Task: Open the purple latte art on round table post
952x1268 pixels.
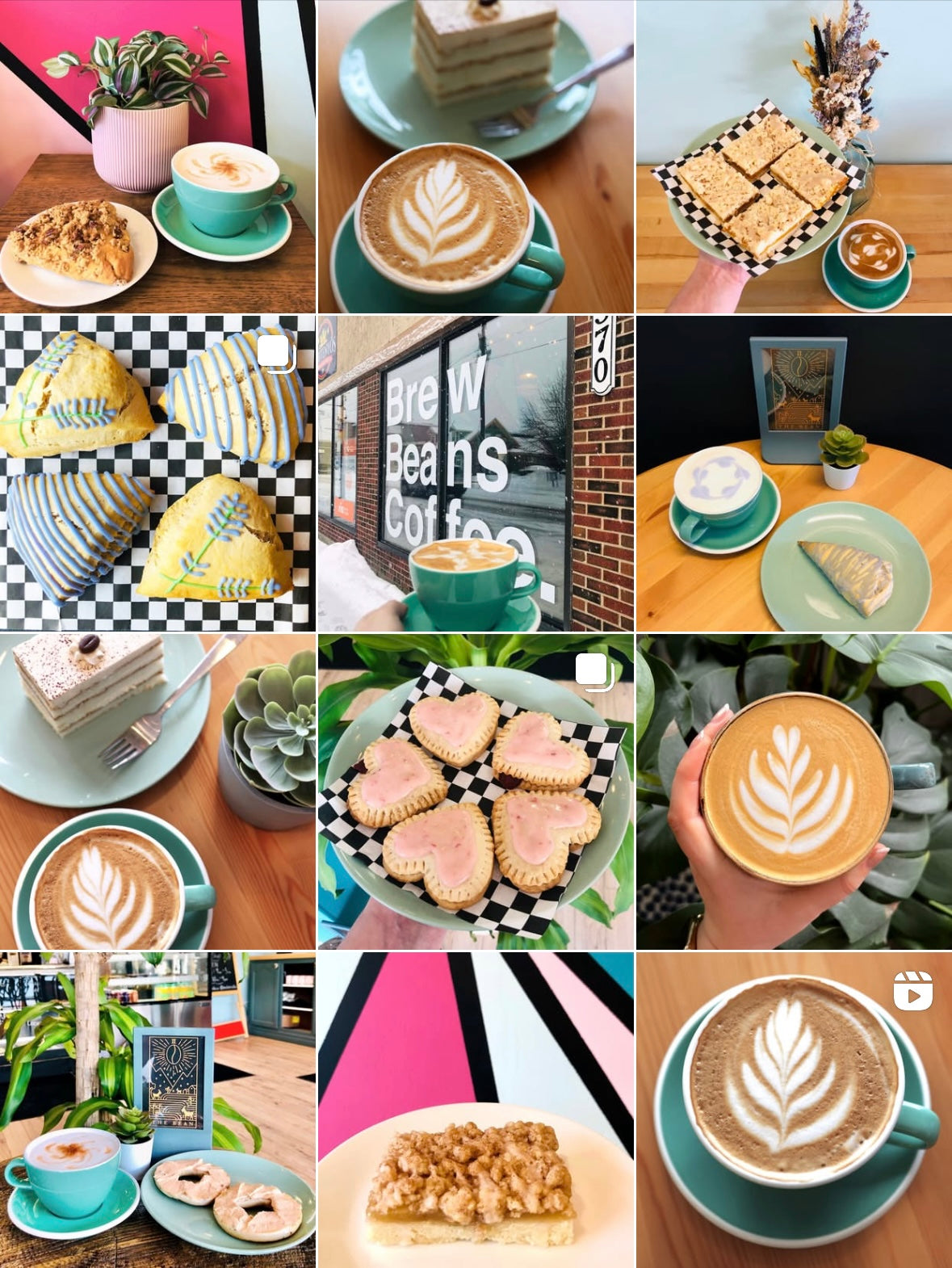Action: pyautogui.click(x=794, y=473)
